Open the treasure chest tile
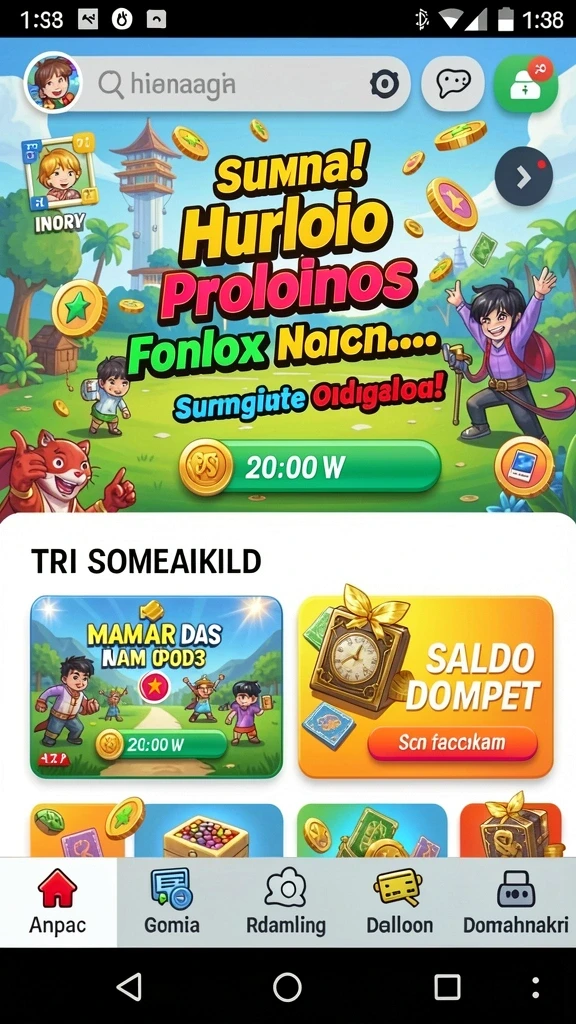Viewport: 576px width, 1024px height. point(208,831)
